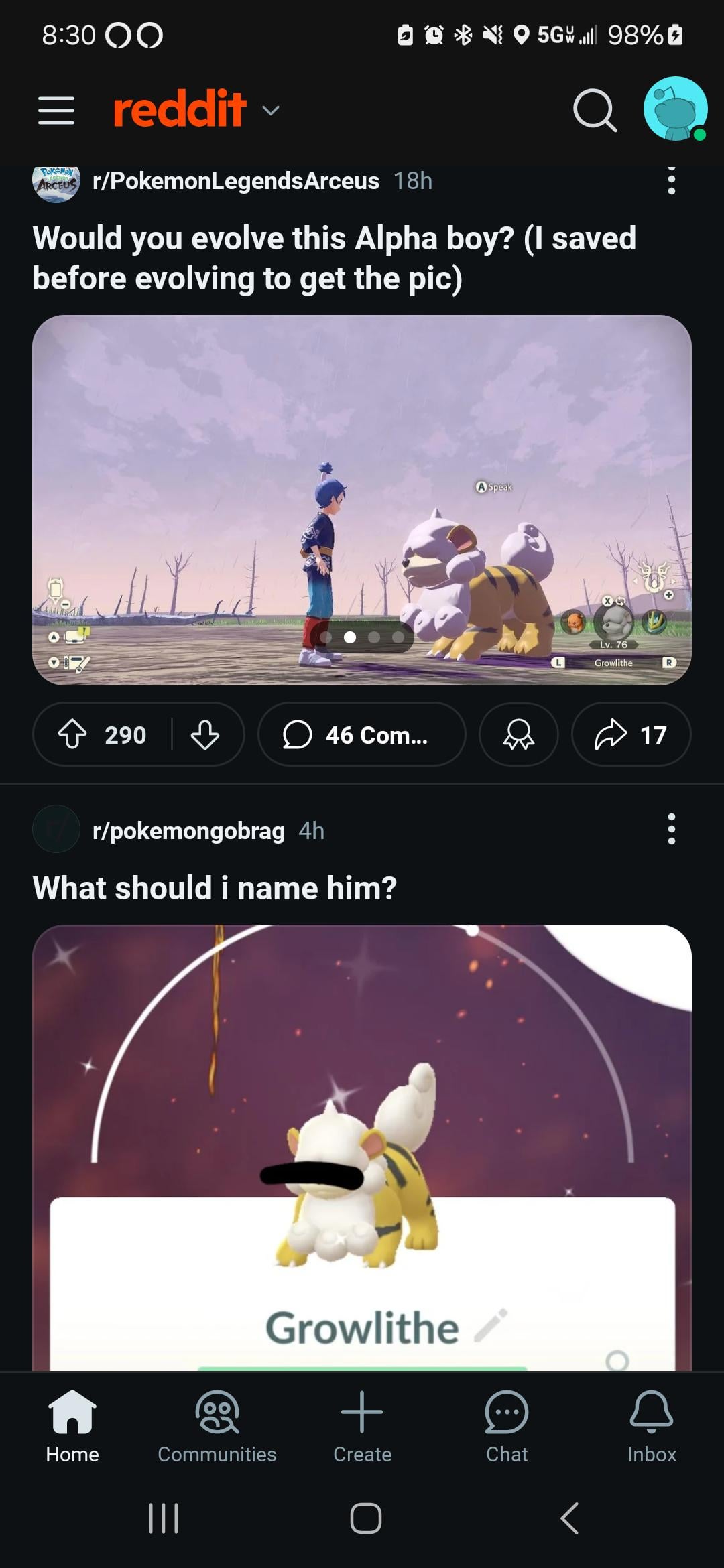Open your profile avatar menu
Screen dimensions: 724x1568
[675, 109]
